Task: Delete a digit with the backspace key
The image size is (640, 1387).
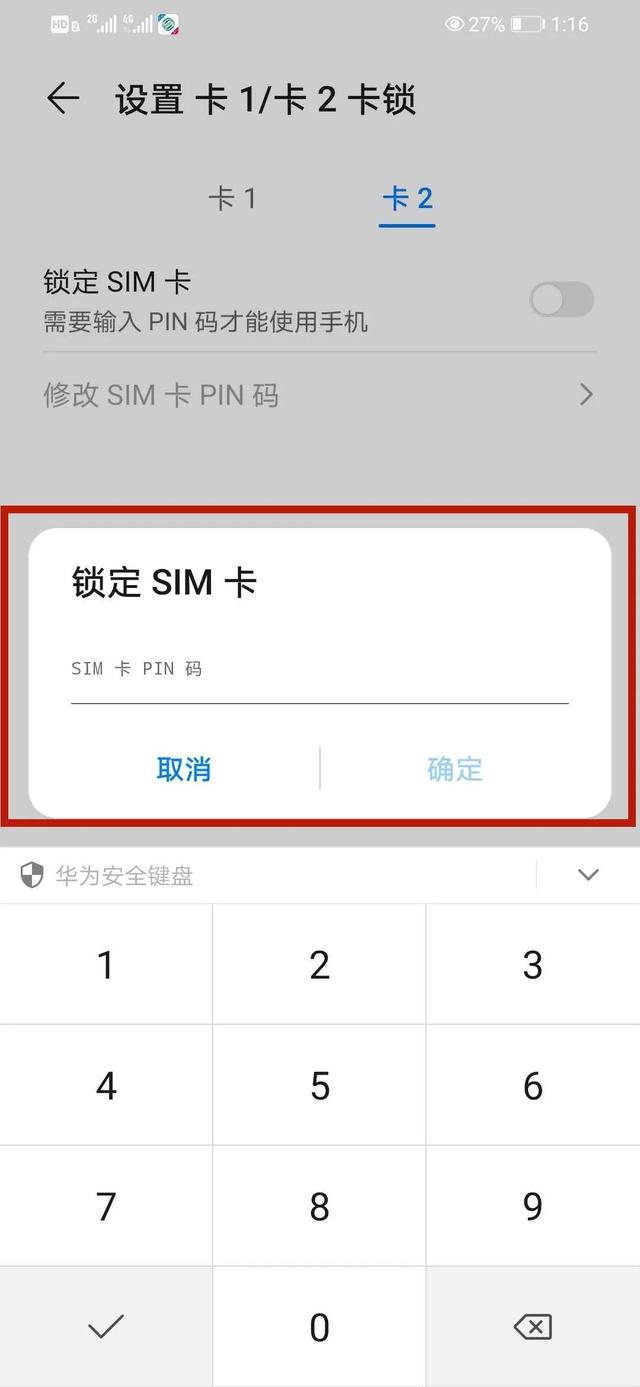Action: tap(532, 1327)
